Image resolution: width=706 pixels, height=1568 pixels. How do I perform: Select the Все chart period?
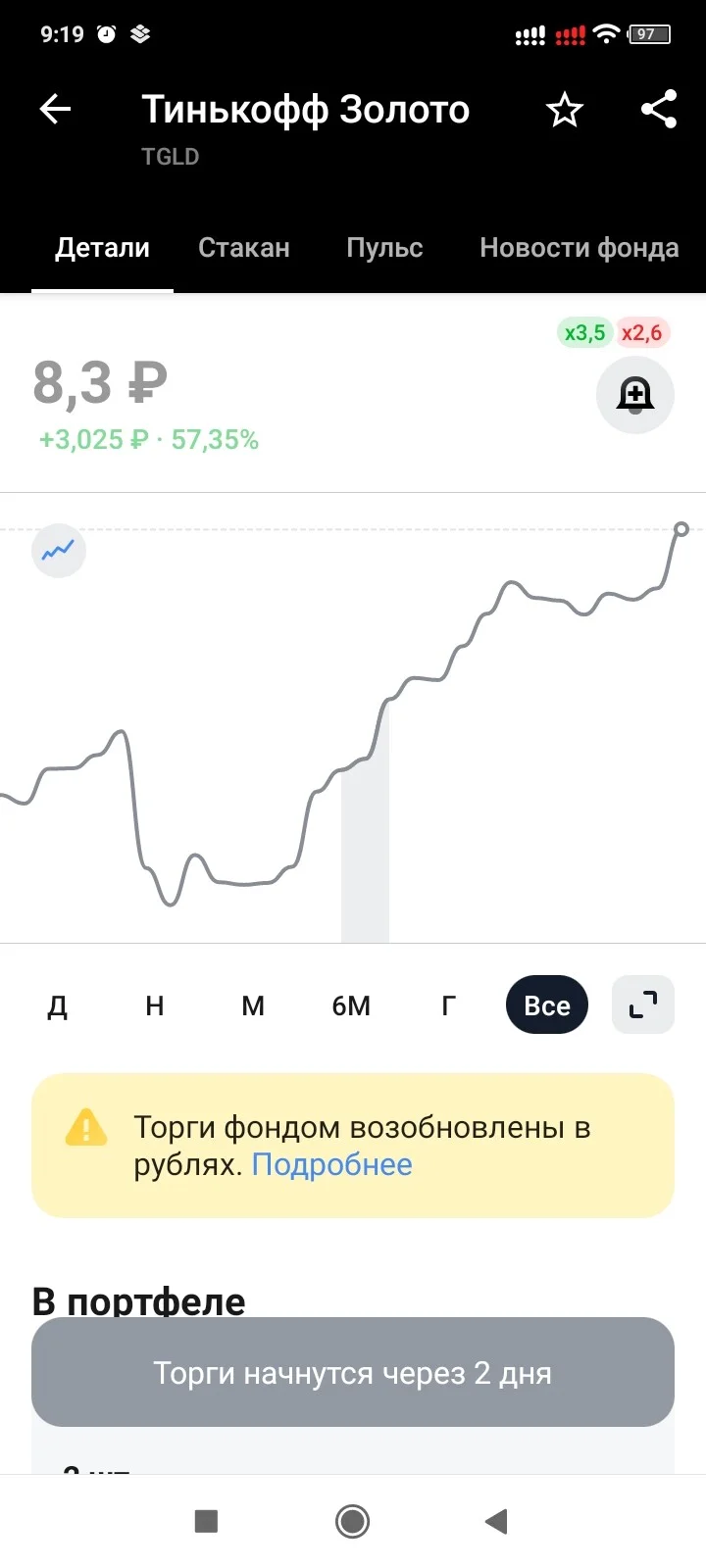click(x=547, y=1005)
